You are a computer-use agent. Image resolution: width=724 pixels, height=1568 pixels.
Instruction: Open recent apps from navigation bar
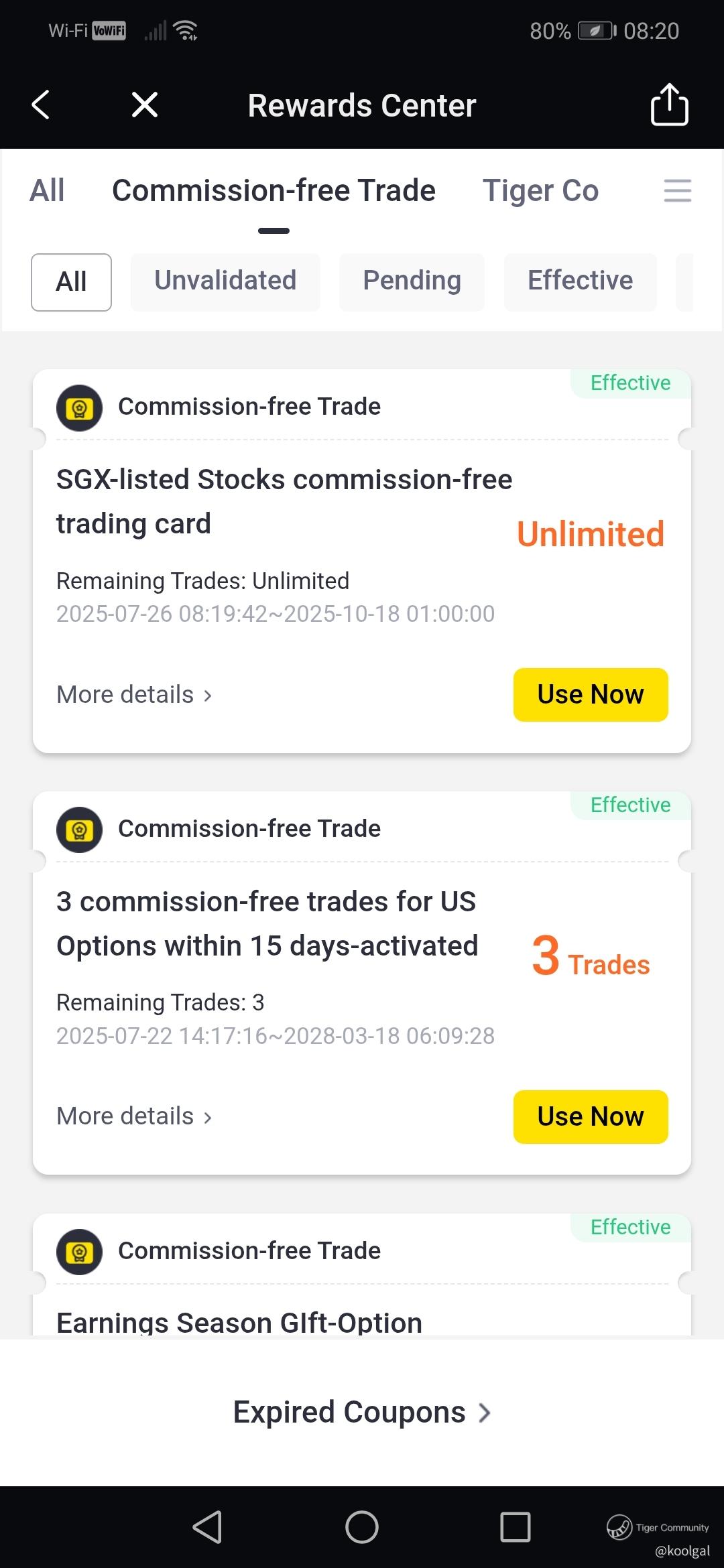point(516,1527)
